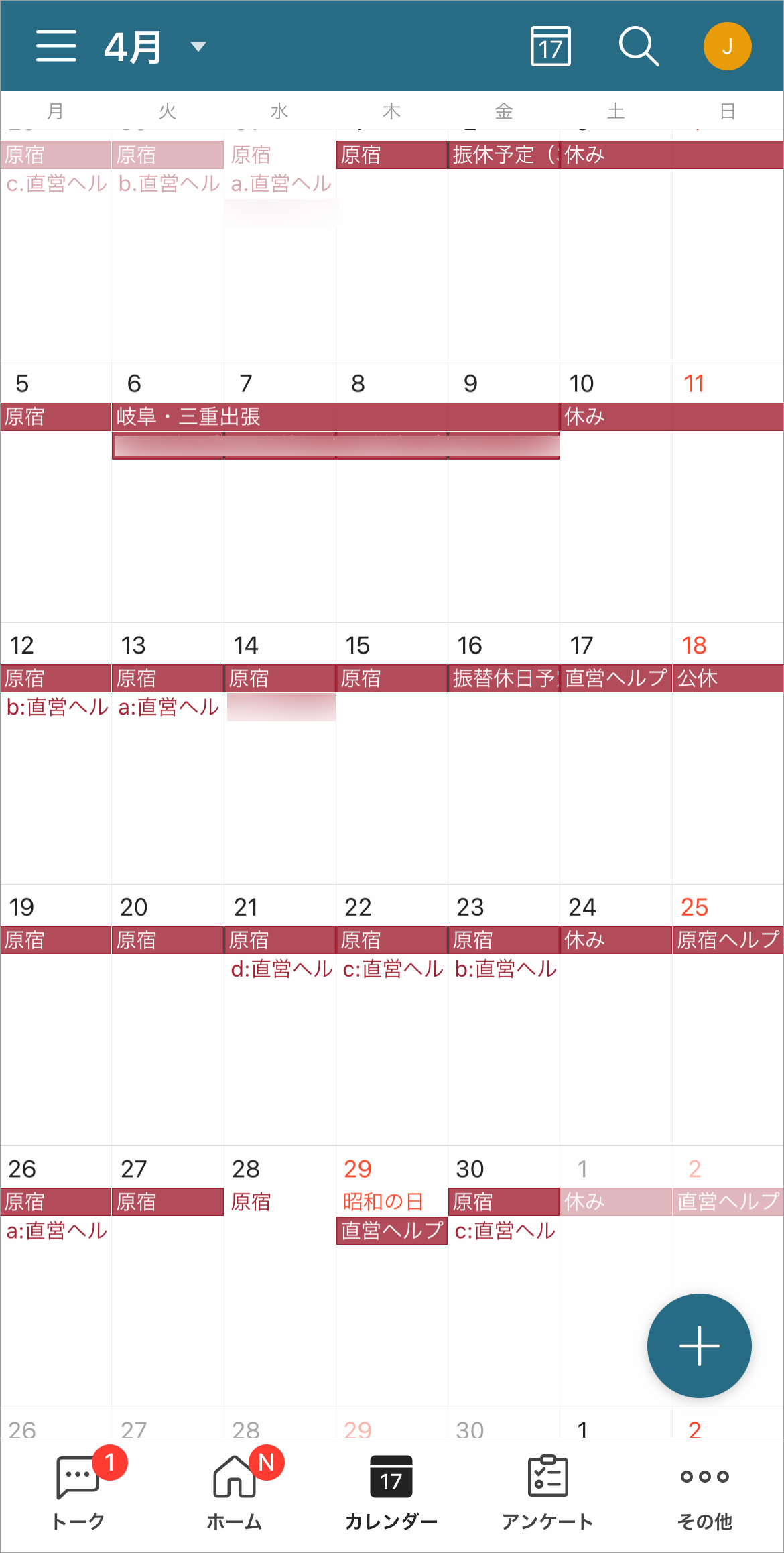
Task: Open the 直営ヘルプ event on 17
Action: tap(615, 678)
